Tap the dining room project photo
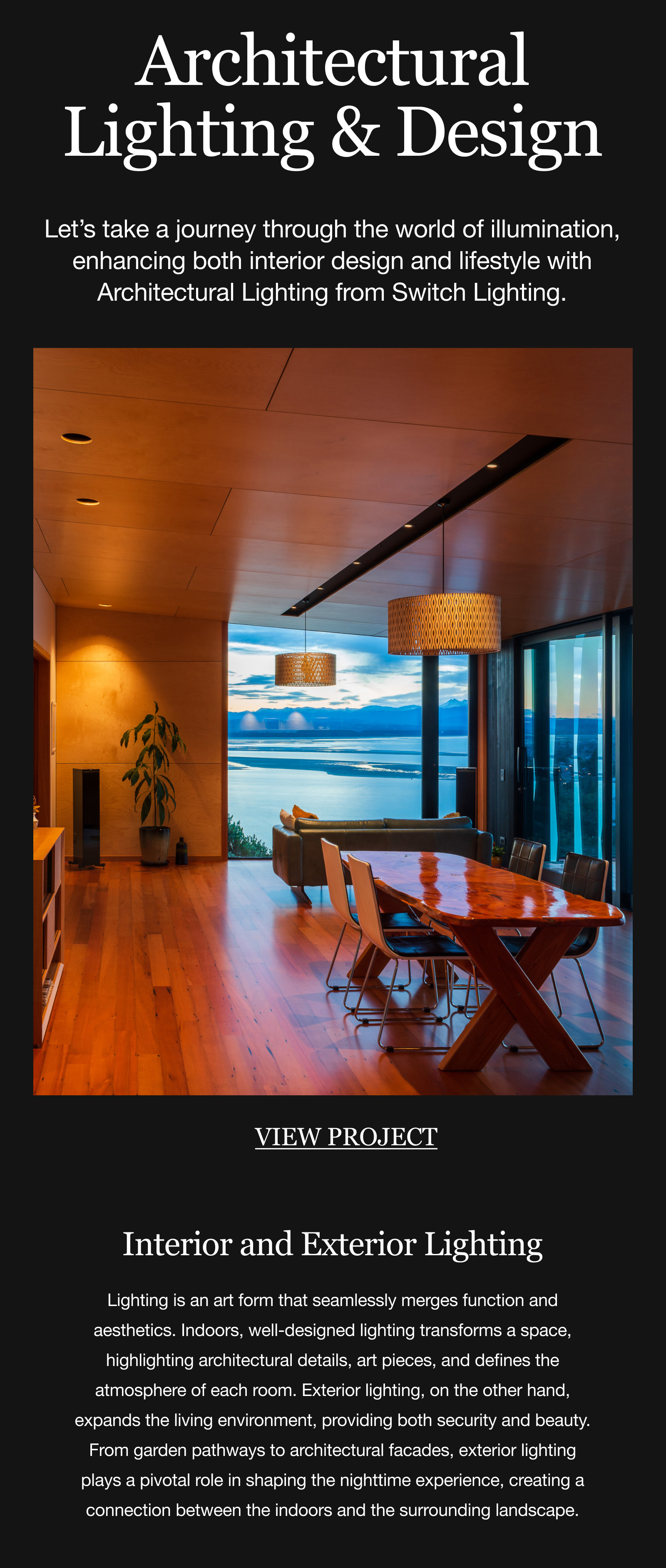The height and width of the screenshot is (1568, 666). pyautogui.click(x=333, y=721)
